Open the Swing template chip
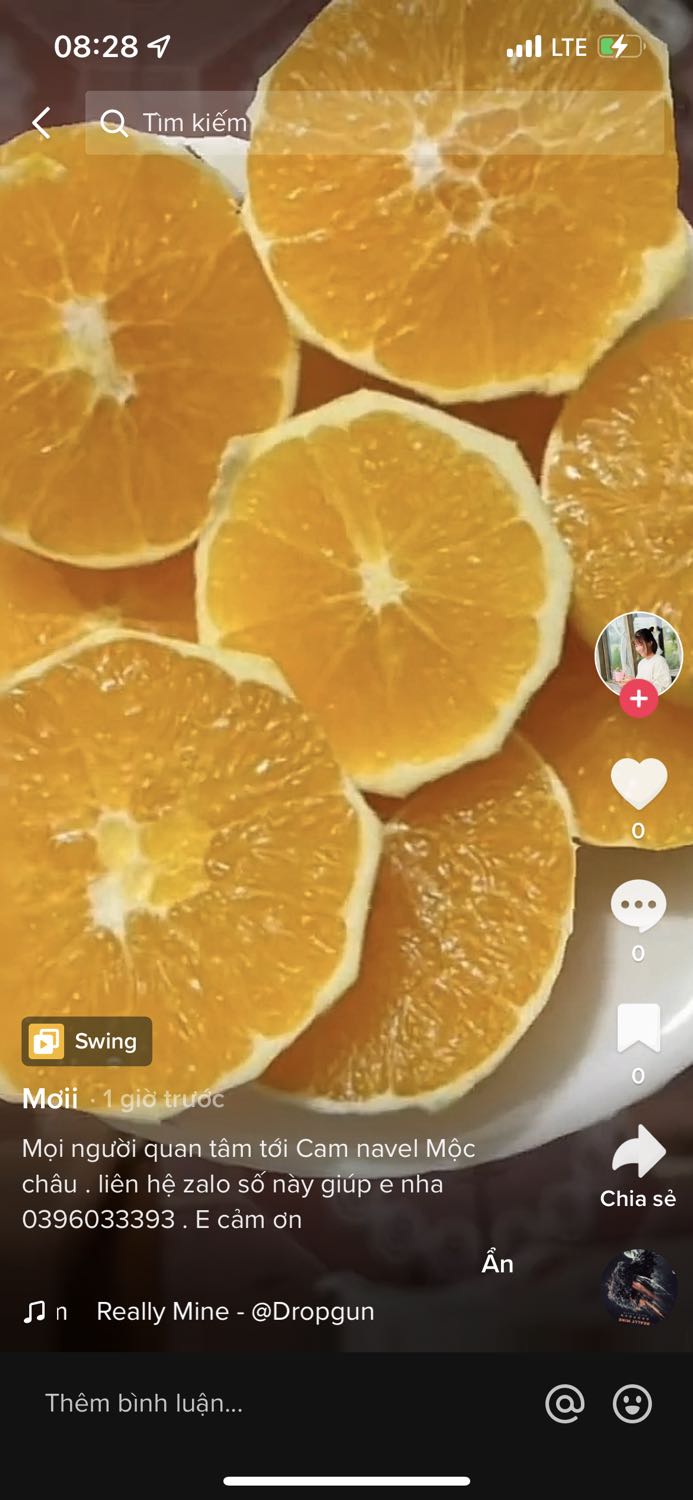The width and height of the screenshot is (693, 1500). [88, 1041]
